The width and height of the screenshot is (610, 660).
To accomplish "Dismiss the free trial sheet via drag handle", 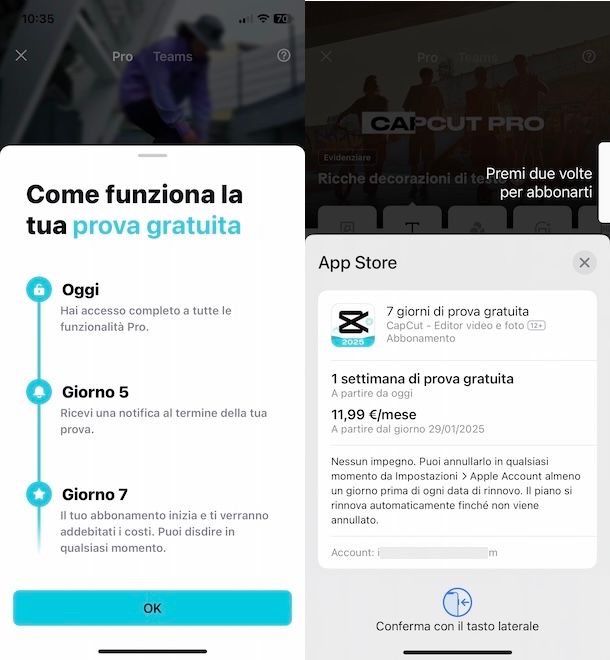I will coord(152,155).
